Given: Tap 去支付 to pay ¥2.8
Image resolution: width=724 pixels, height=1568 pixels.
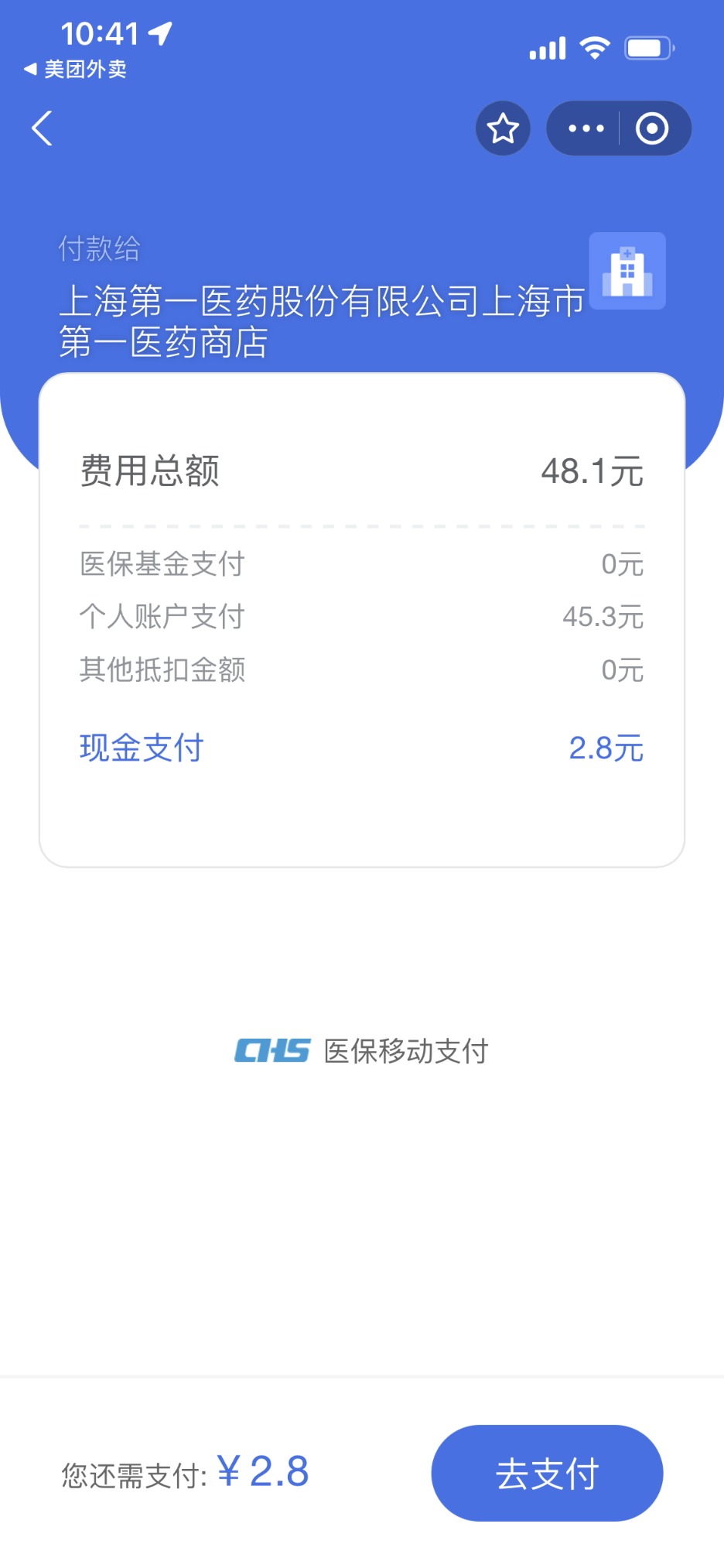Looking at the screenshot, I should (547, 1473).
